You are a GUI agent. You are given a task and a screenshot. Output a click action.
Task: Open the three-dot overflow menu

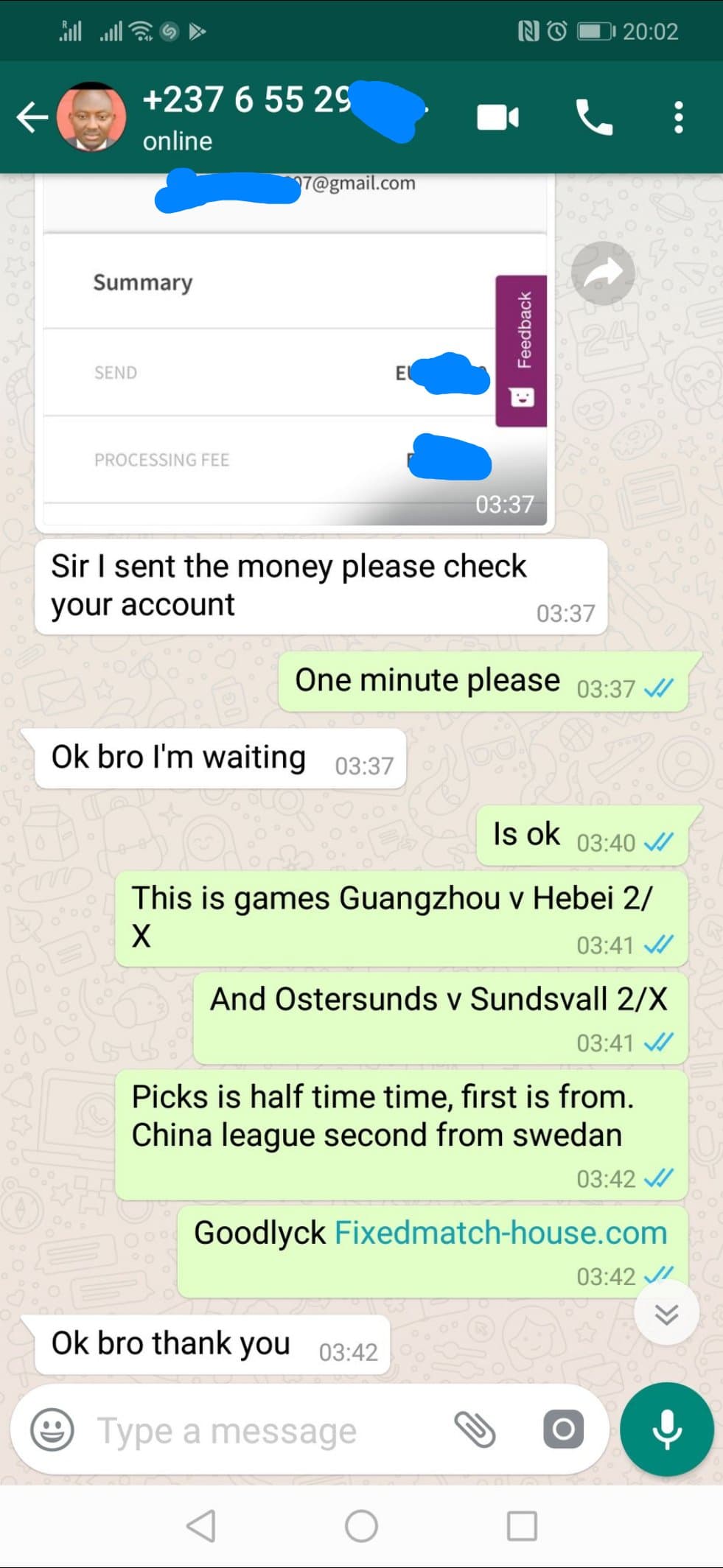(x=679, y=117)
